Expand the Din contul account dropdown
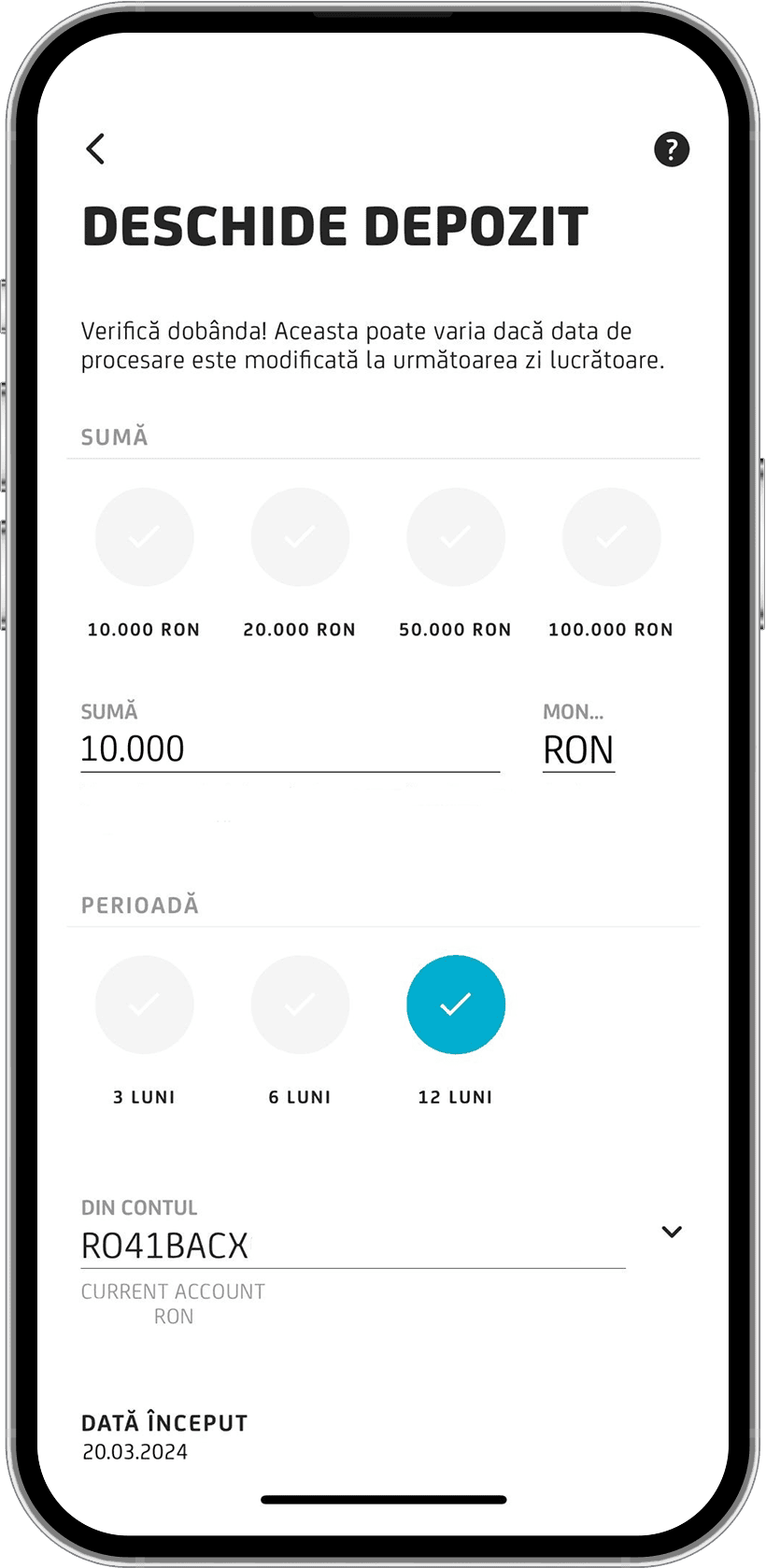766x1568 pixels. [x=671, y=1232]
